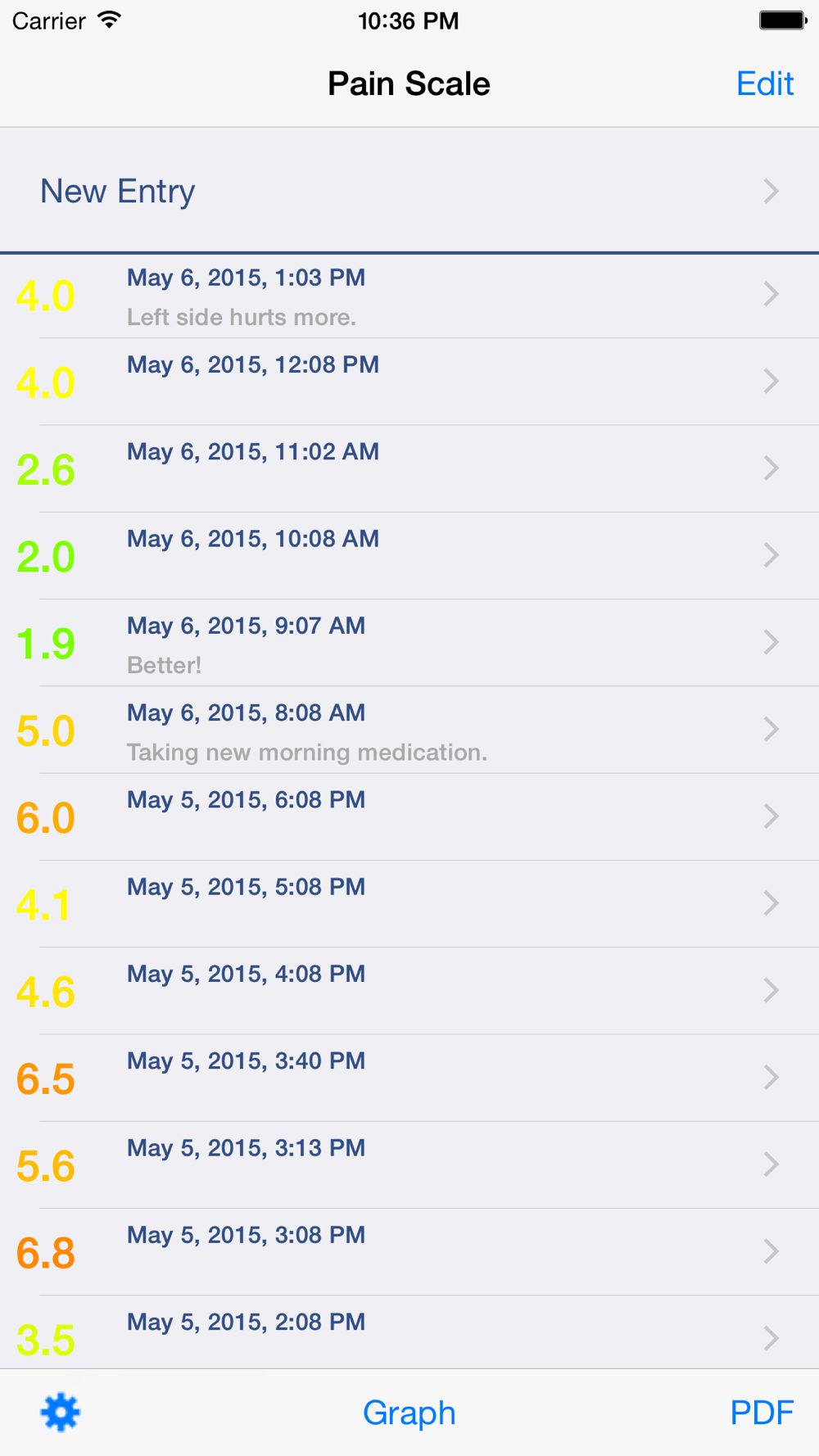819x1456 pixels.
Task: Open the Graph view
Action: click(x=409, y=1413)
